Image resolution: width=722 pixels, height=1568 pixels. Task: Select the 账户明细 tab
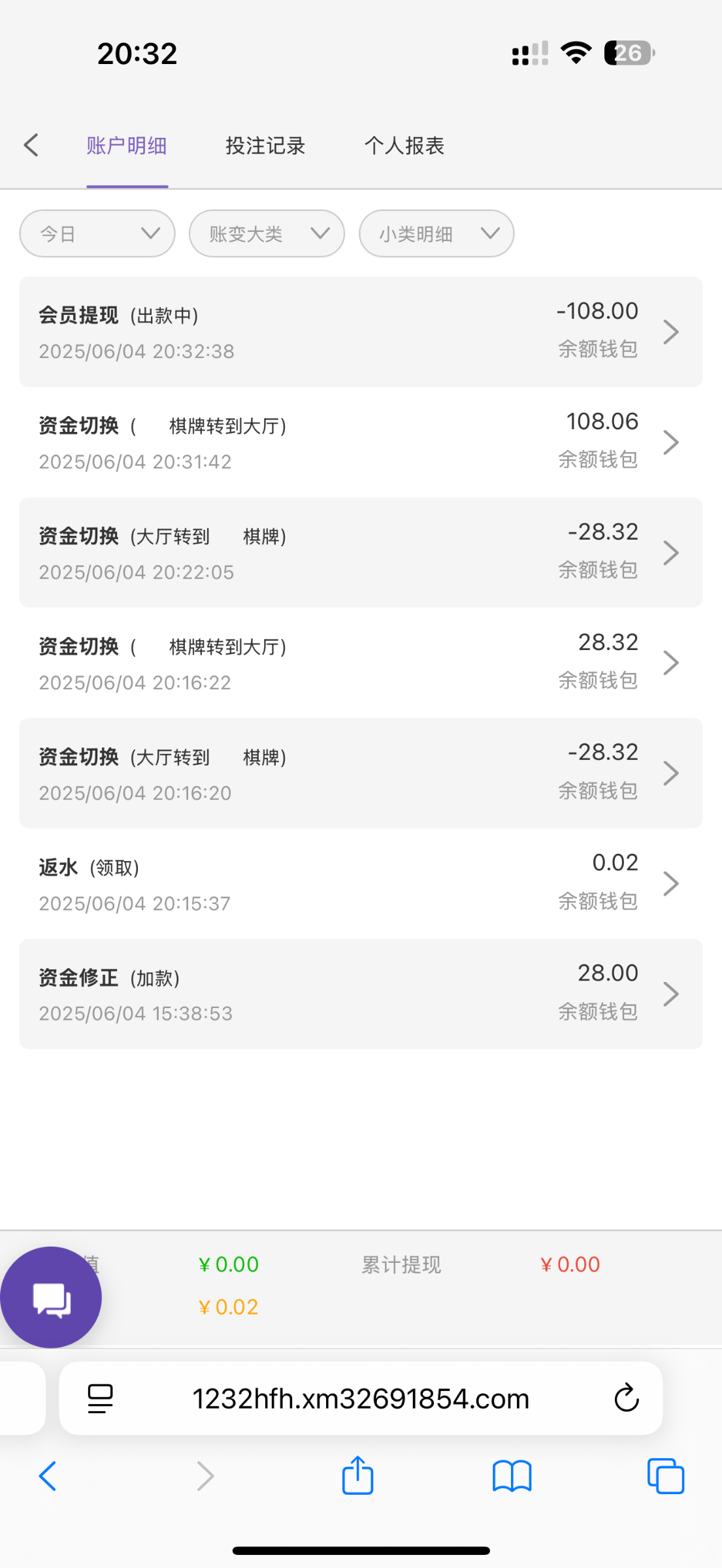pyautogui.click(x=127, y=145)
